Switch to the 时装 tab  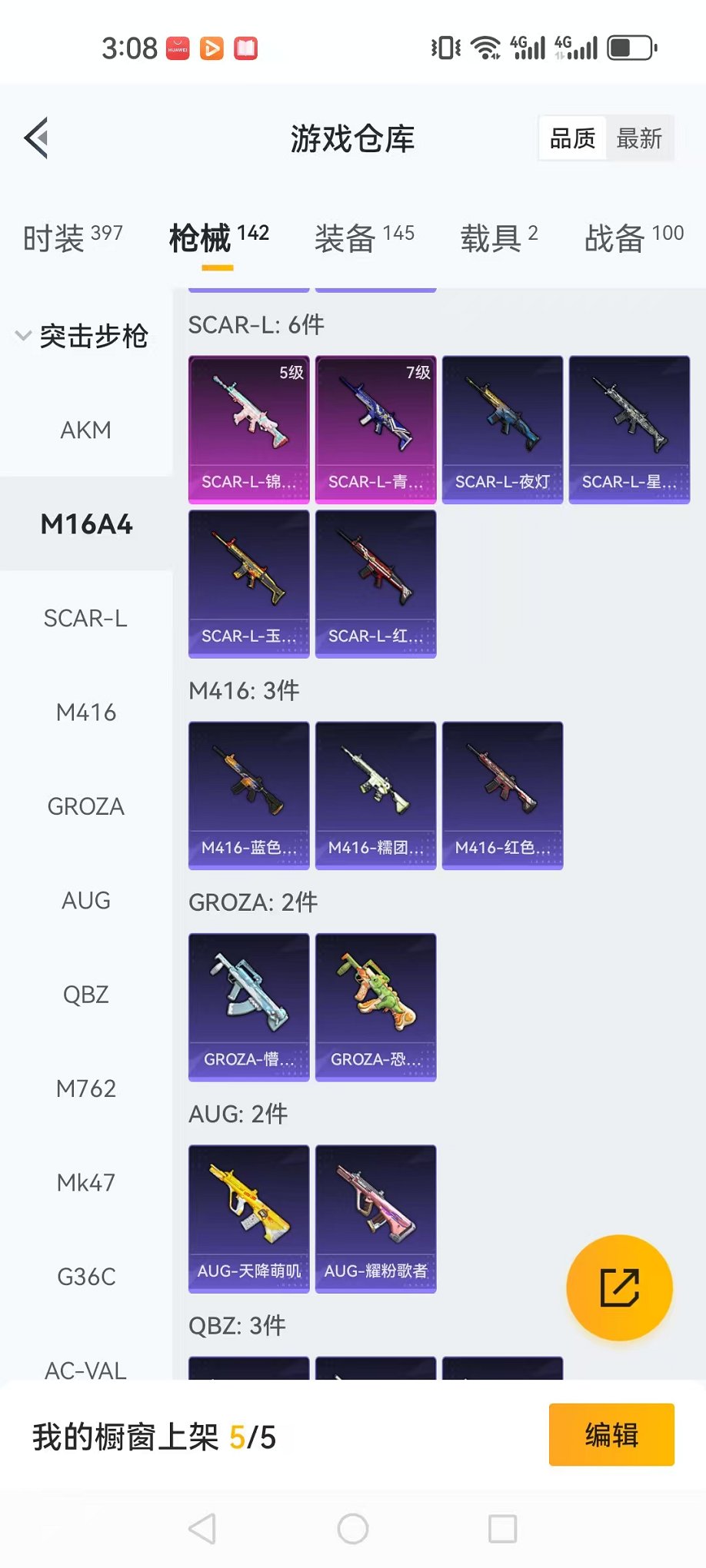[72, 238]
